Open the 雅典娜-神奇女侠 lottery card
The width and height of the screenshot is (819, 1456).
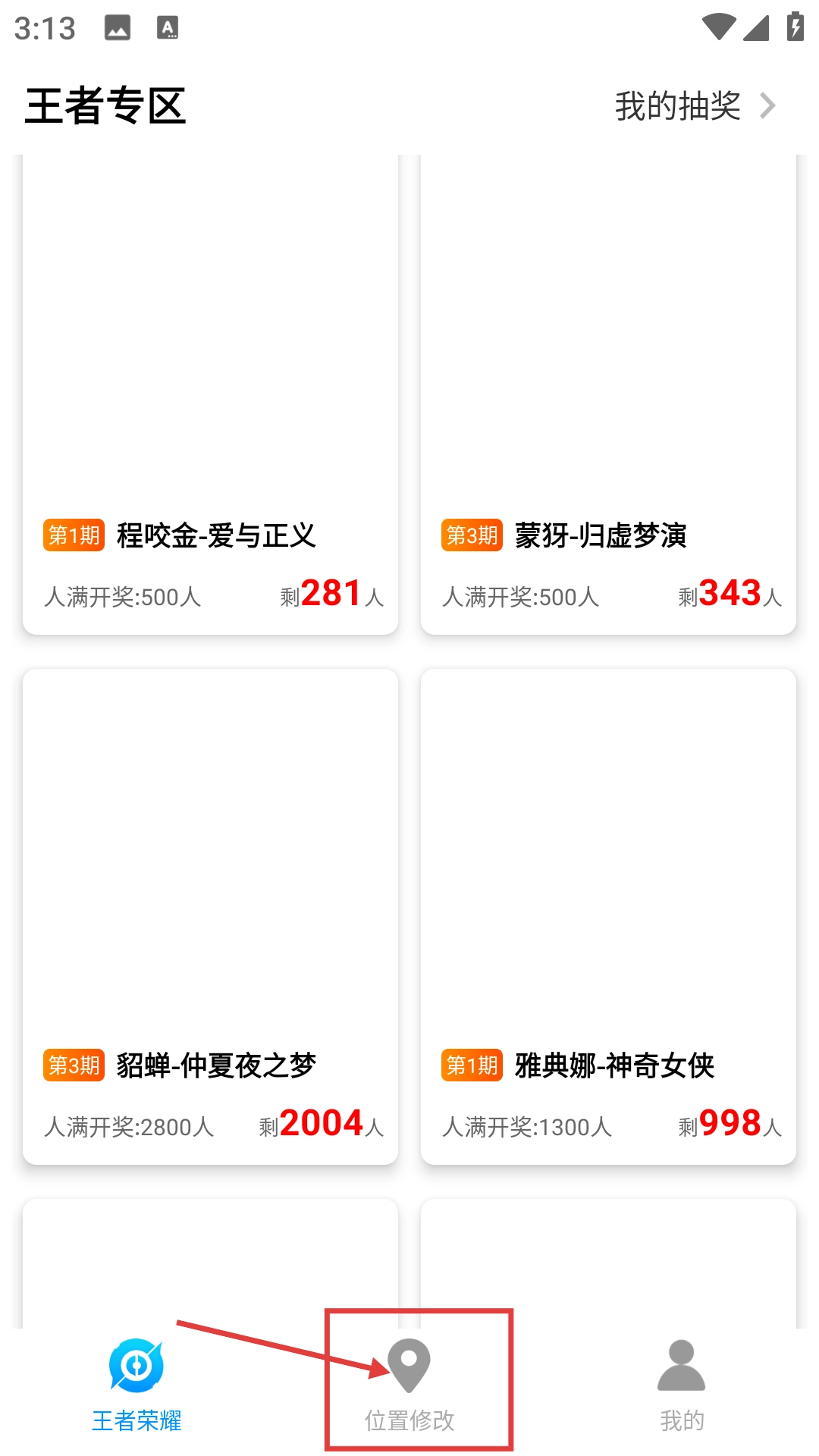(x=608, y=916)
